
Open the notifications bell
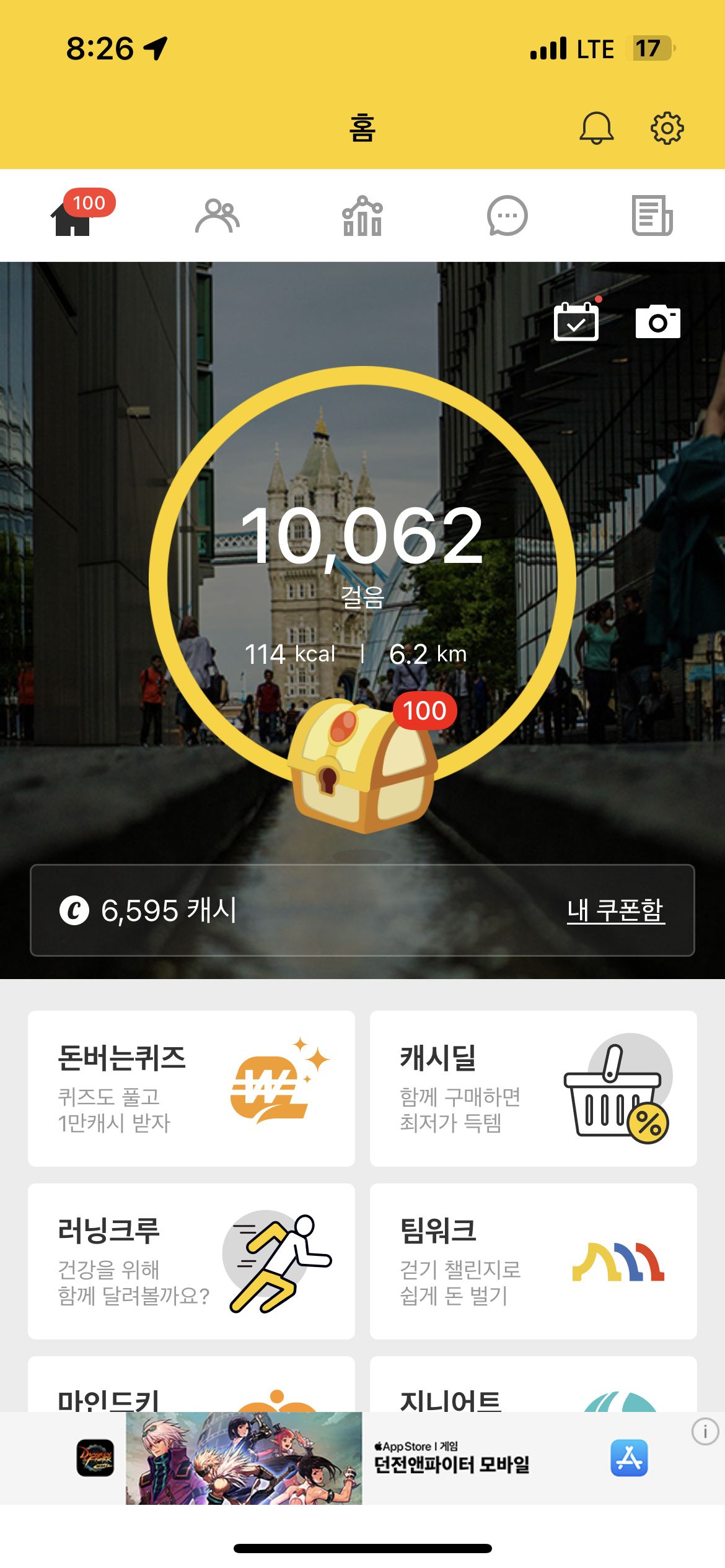point(596,128)
